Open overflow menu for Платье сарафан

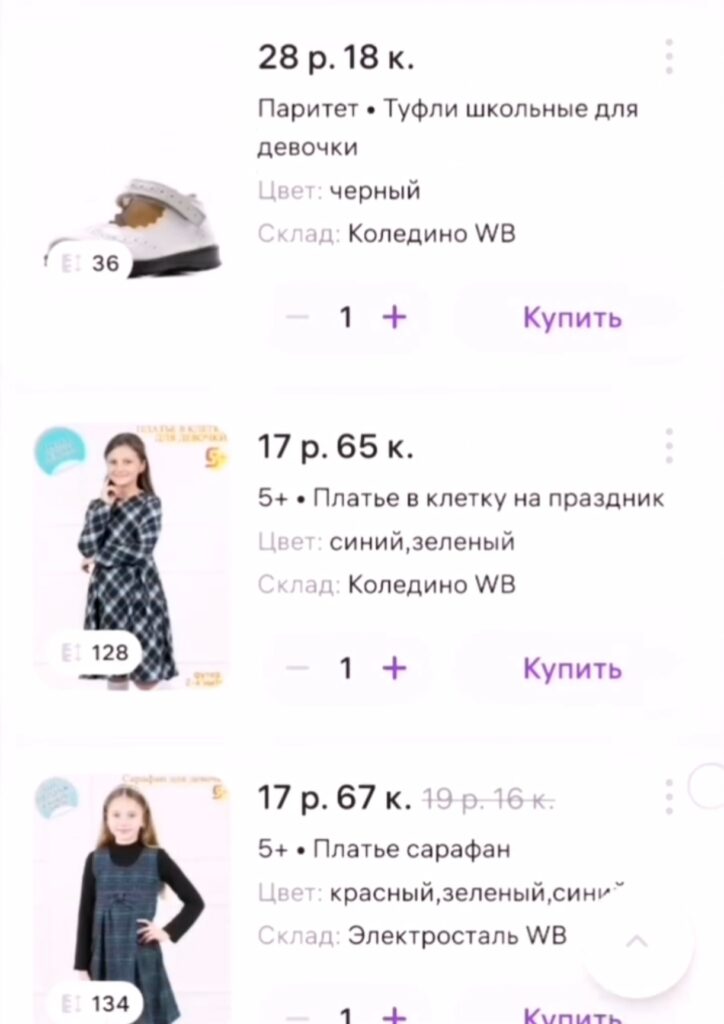(x=669, y=796)
